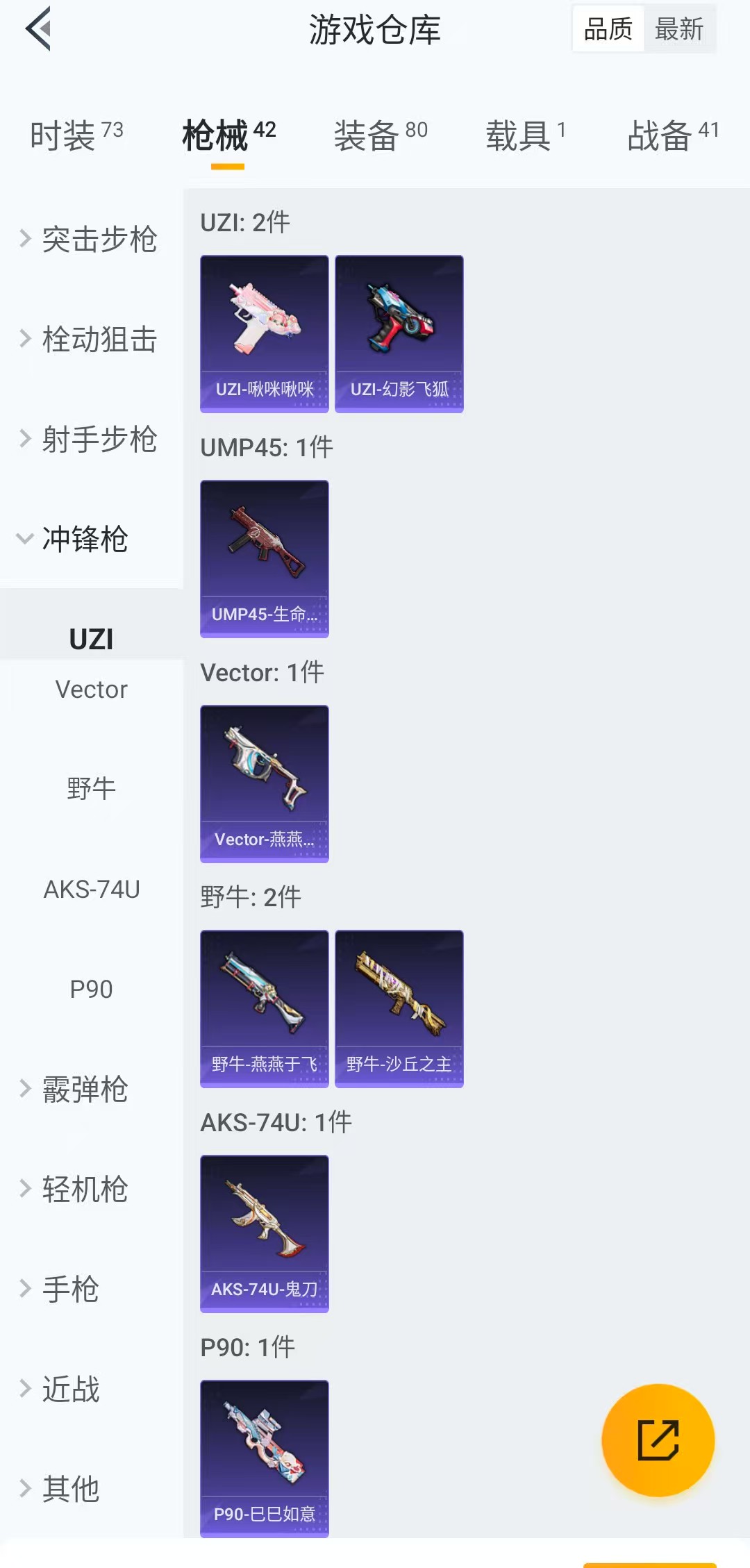The height and width of the screenshot is (1568, 750).
Task: Expand the 栓动狙击 category
Action: 90,339
